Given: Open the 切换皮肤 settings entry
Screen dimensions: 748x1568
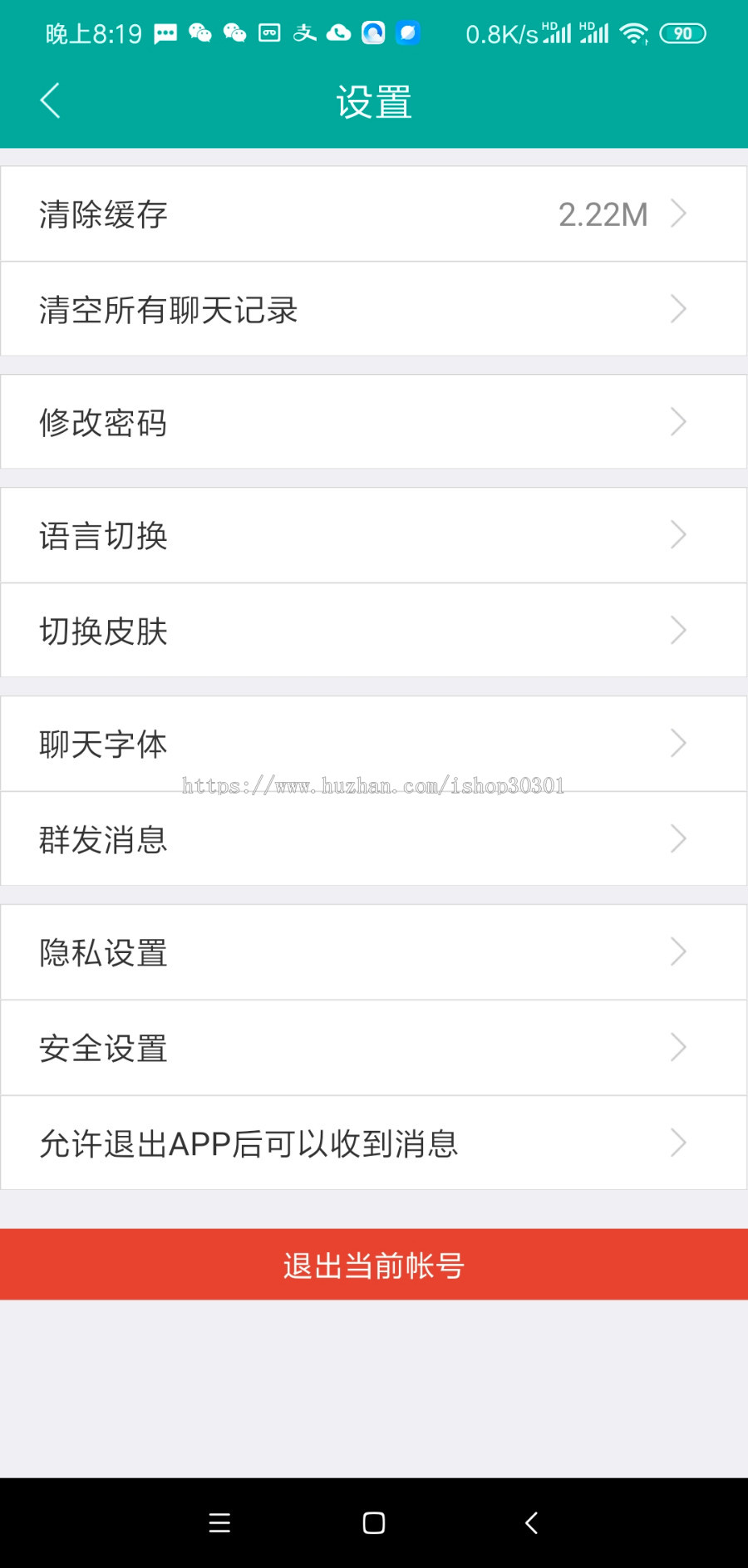Looking at the screenshot, I should (374, 631).
